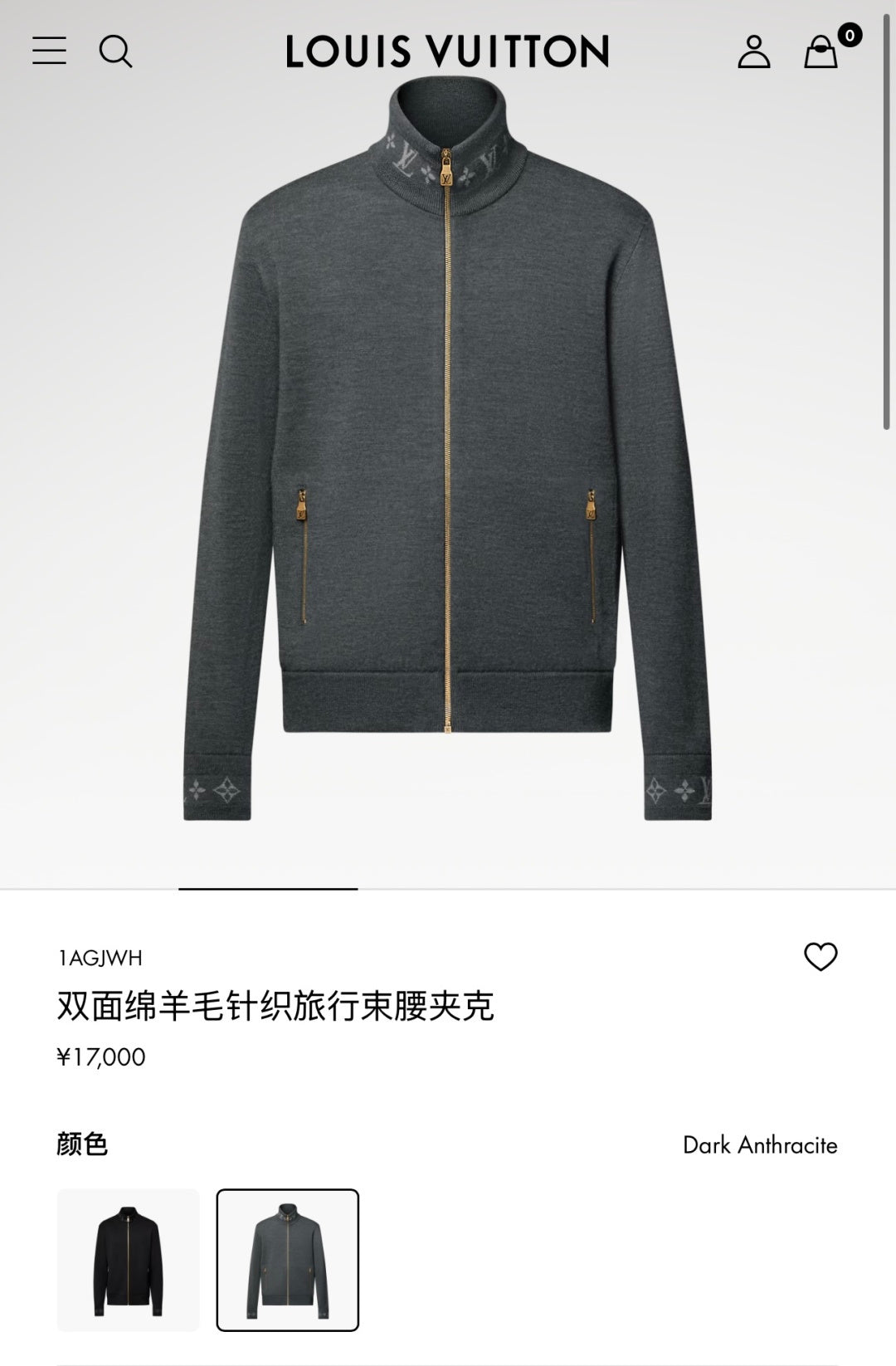896x1366 pixels.
Task: Tap the person icon to sign in
Action: [x=753, y=52]
